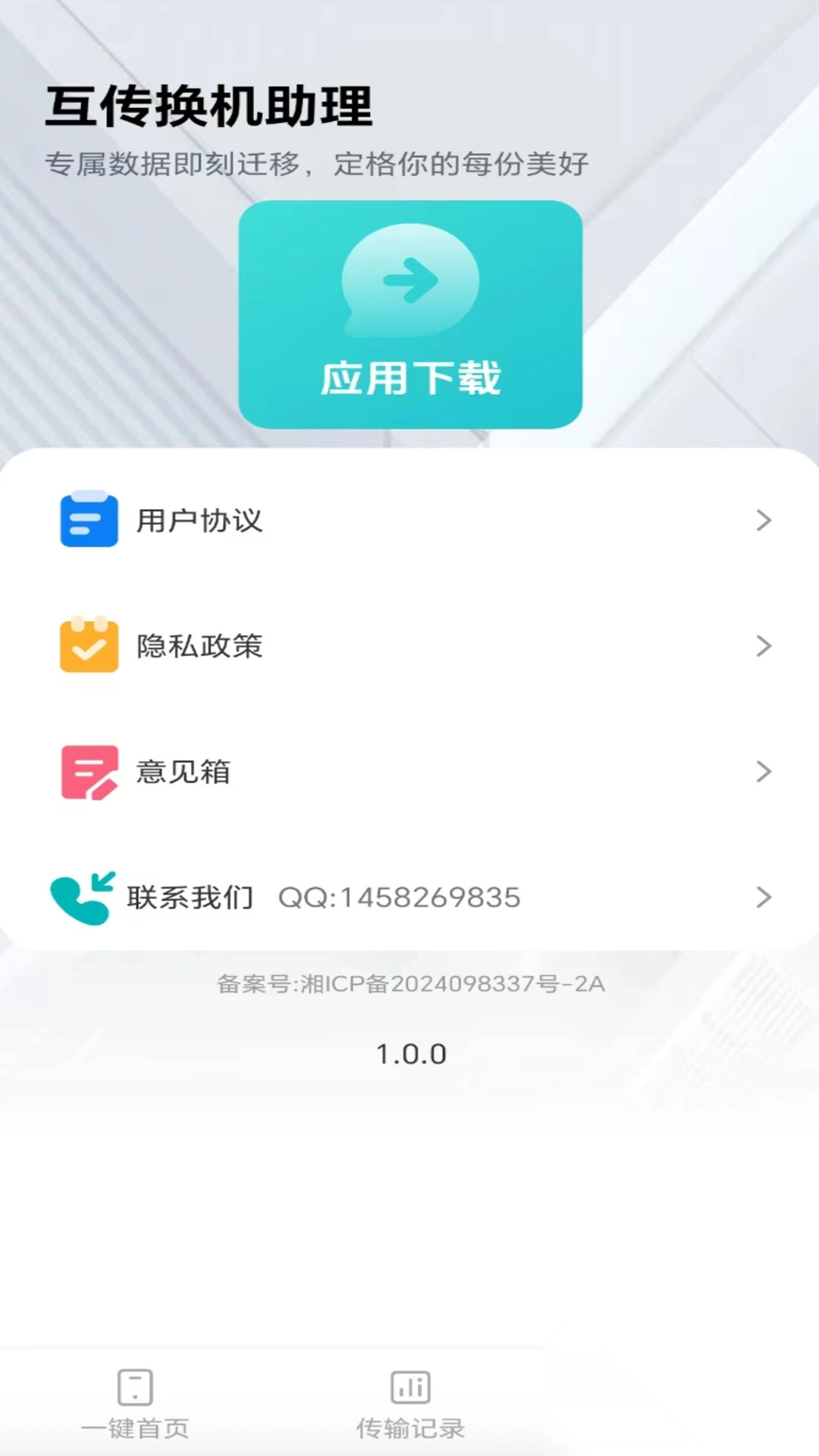The height and width of the screenshot is (1456, 819).
Task: Open the 隐私政策 privacy policy
Action: tap(200, 646)
